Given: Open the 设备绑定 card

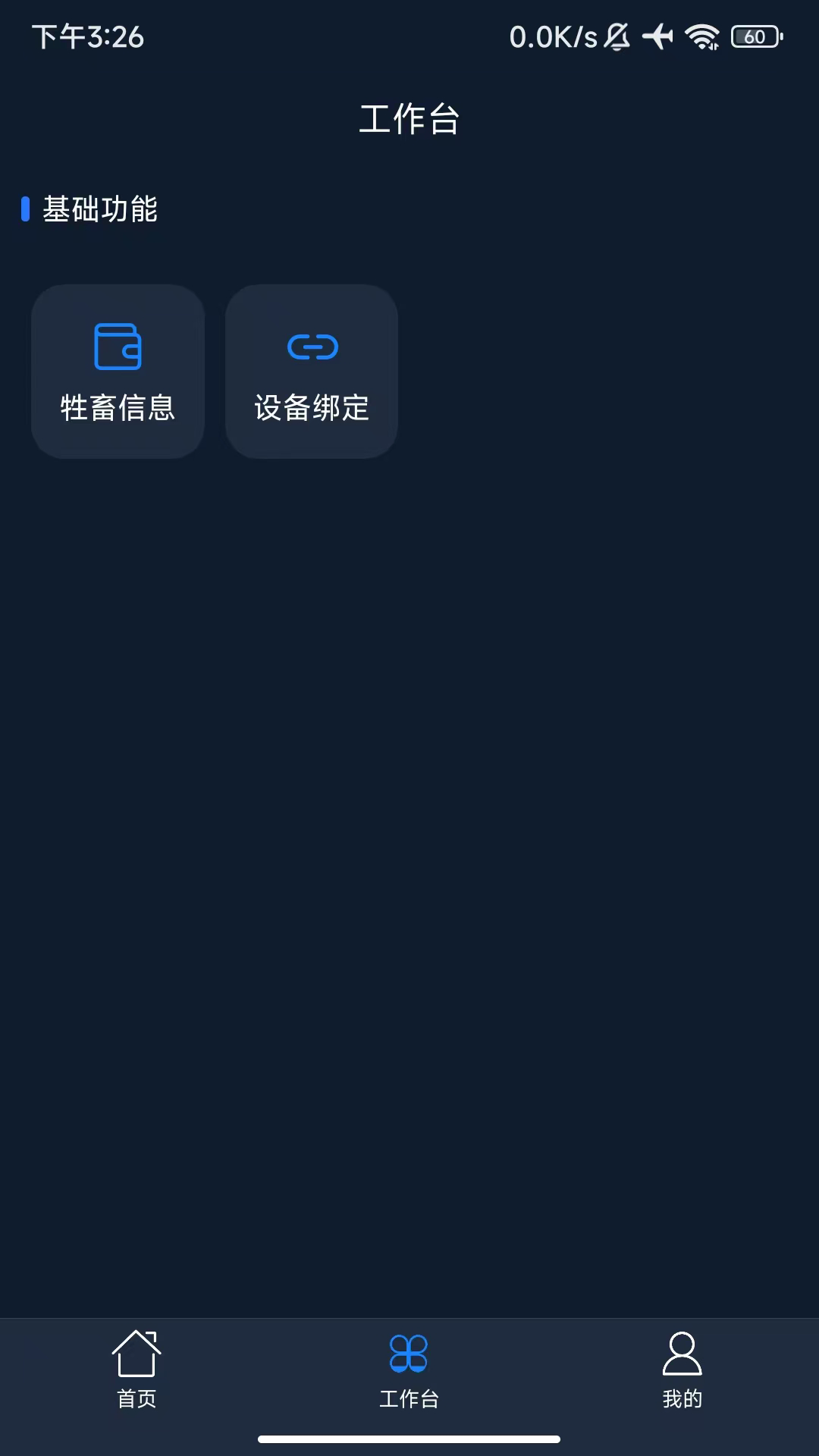Looking at the screenshot, I should click(312, 372).
